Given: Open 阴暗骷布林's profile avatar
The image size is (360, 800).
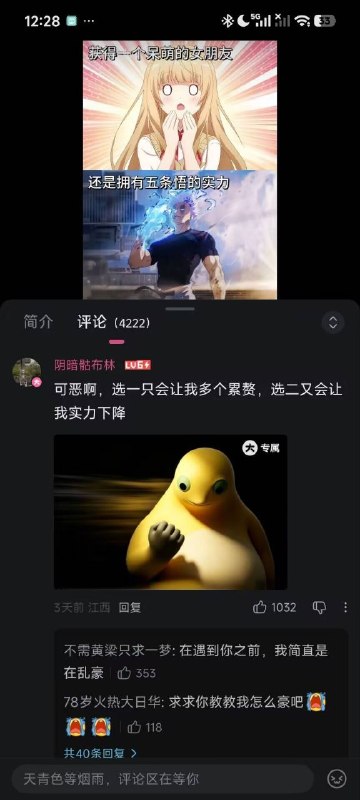Looking at the screenshot, I should click(27, 372).
